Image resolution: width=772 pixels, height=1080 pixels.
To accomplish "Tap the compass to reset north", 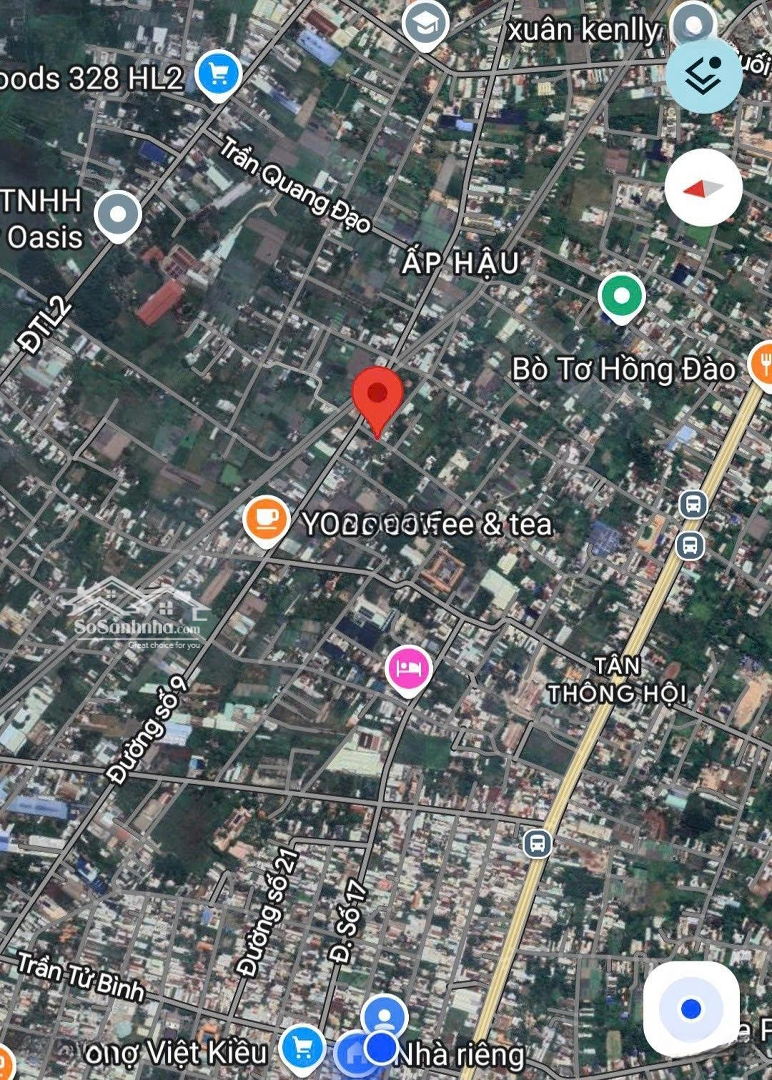I will 704,188.
